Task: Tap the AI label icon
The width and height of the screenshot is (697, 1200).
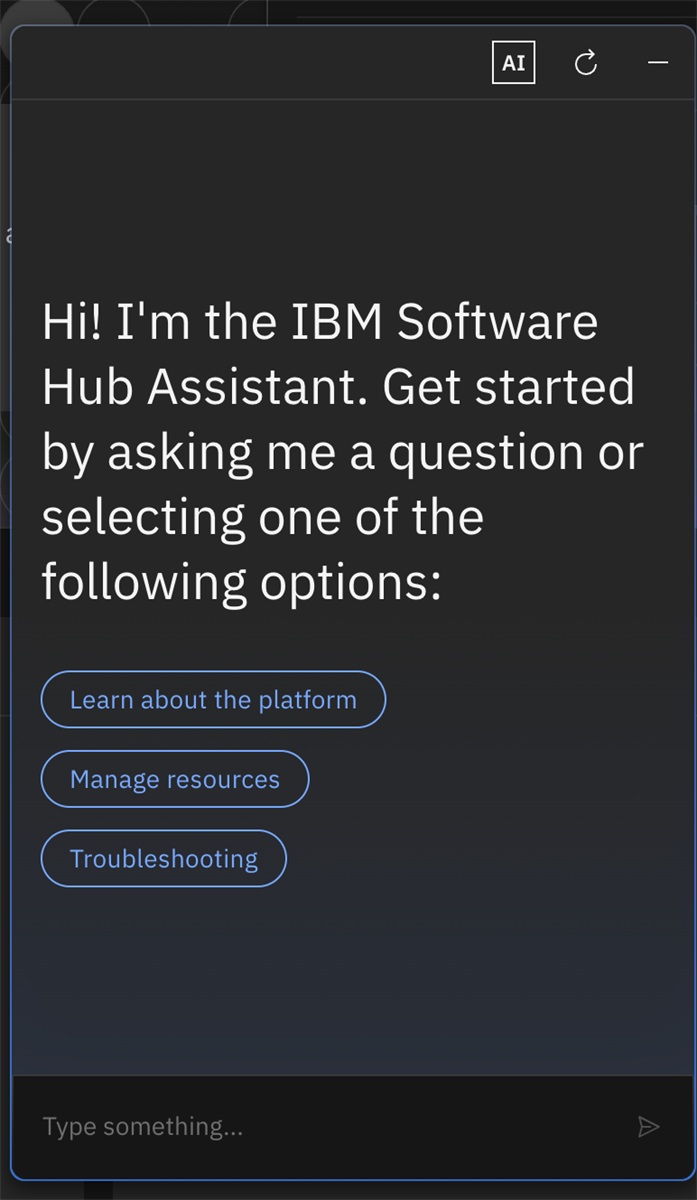Action: 514,63
